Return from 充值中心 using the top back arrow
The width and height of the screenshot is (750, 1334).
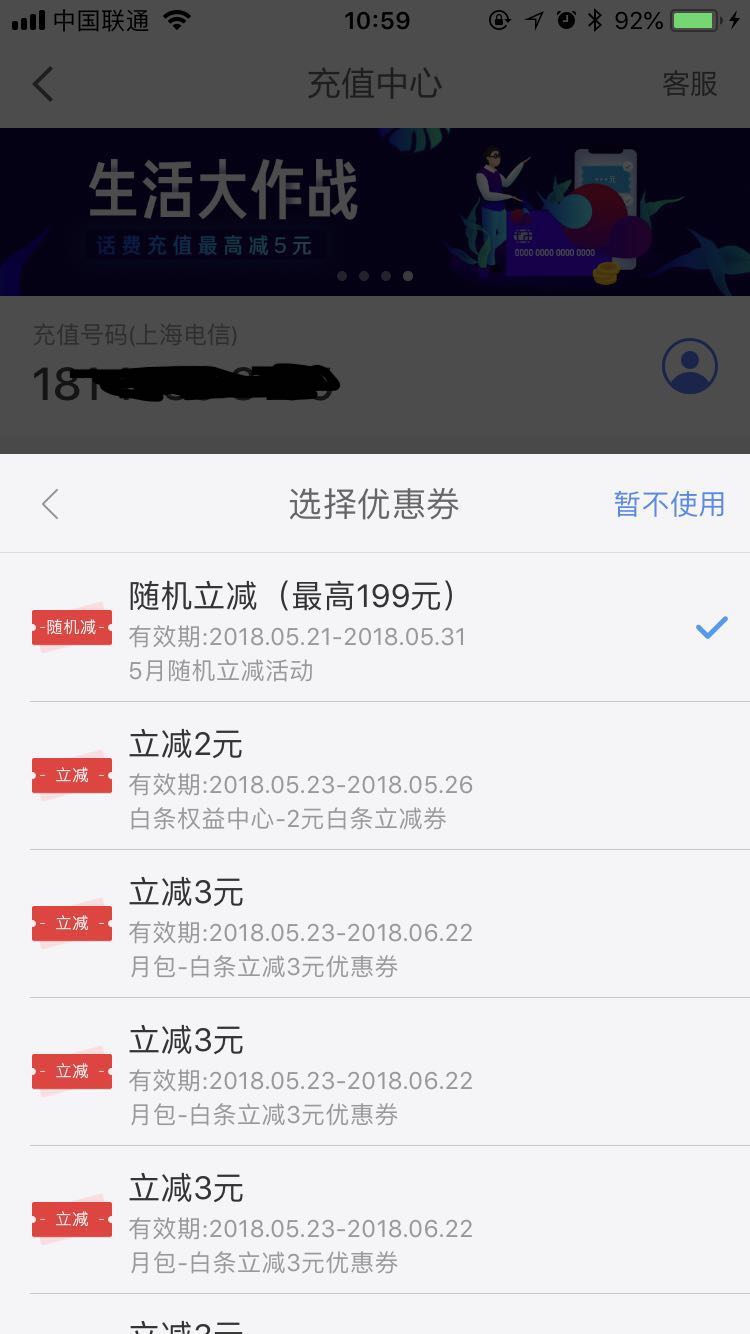click(42, 84)
